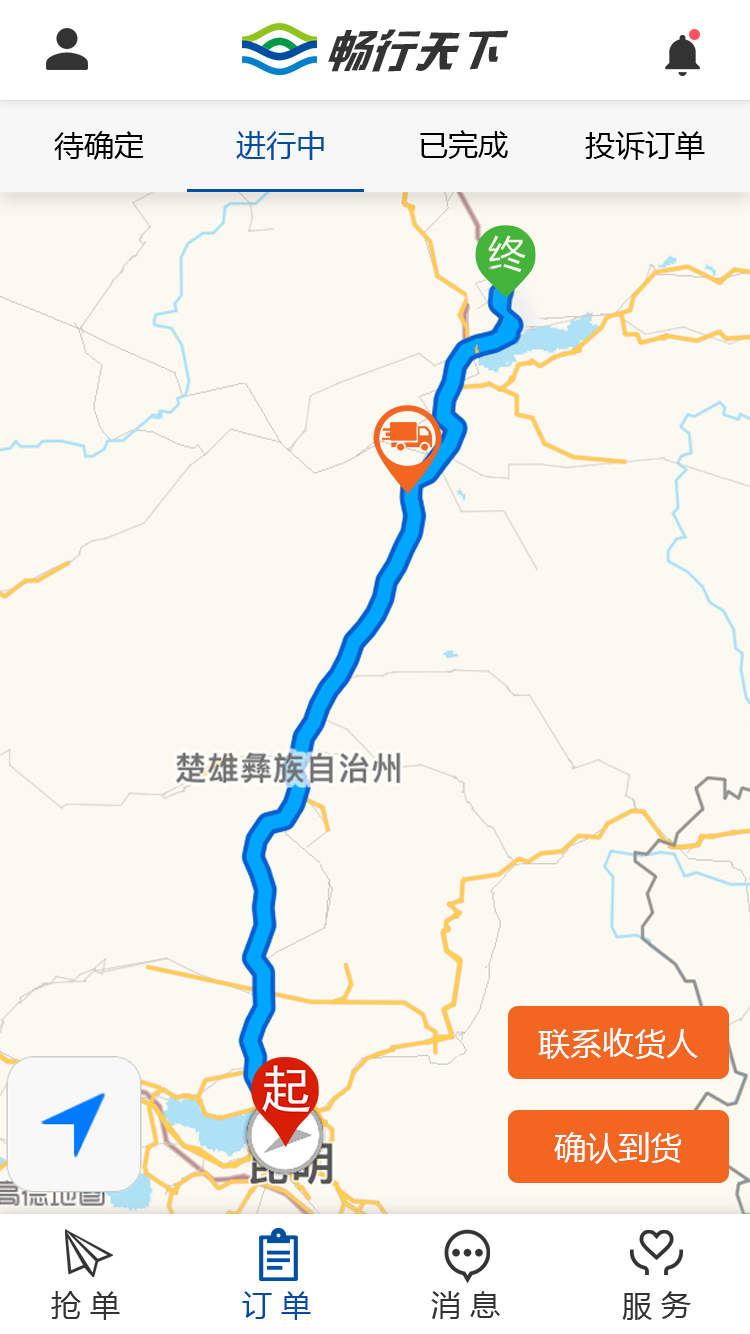Go to the 抢单 tab
This screenshot has height=1334, width=750.
[x=86, y=1274]
